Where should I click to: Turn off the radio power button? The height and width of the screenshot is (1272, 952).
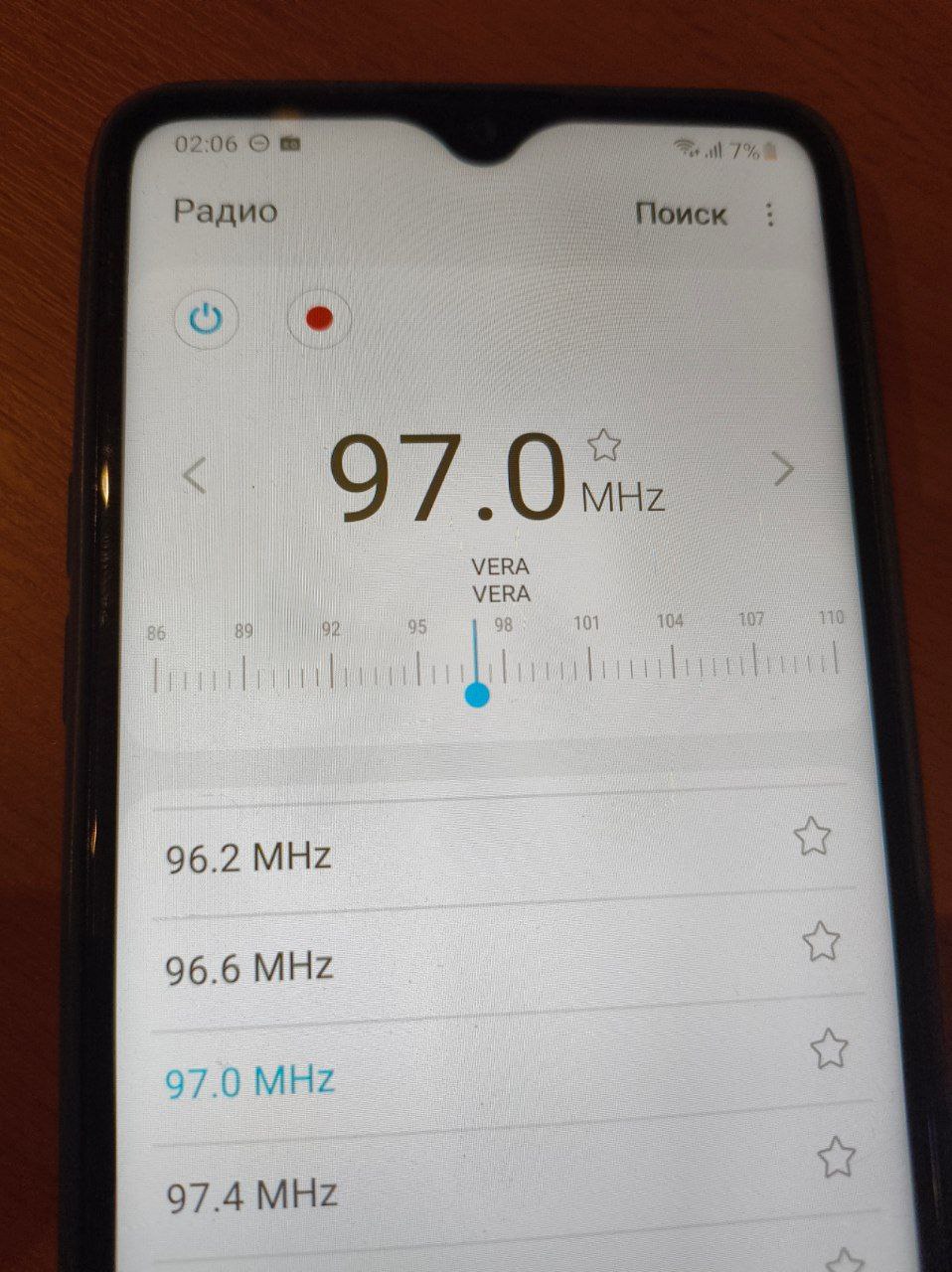point(206,320)
